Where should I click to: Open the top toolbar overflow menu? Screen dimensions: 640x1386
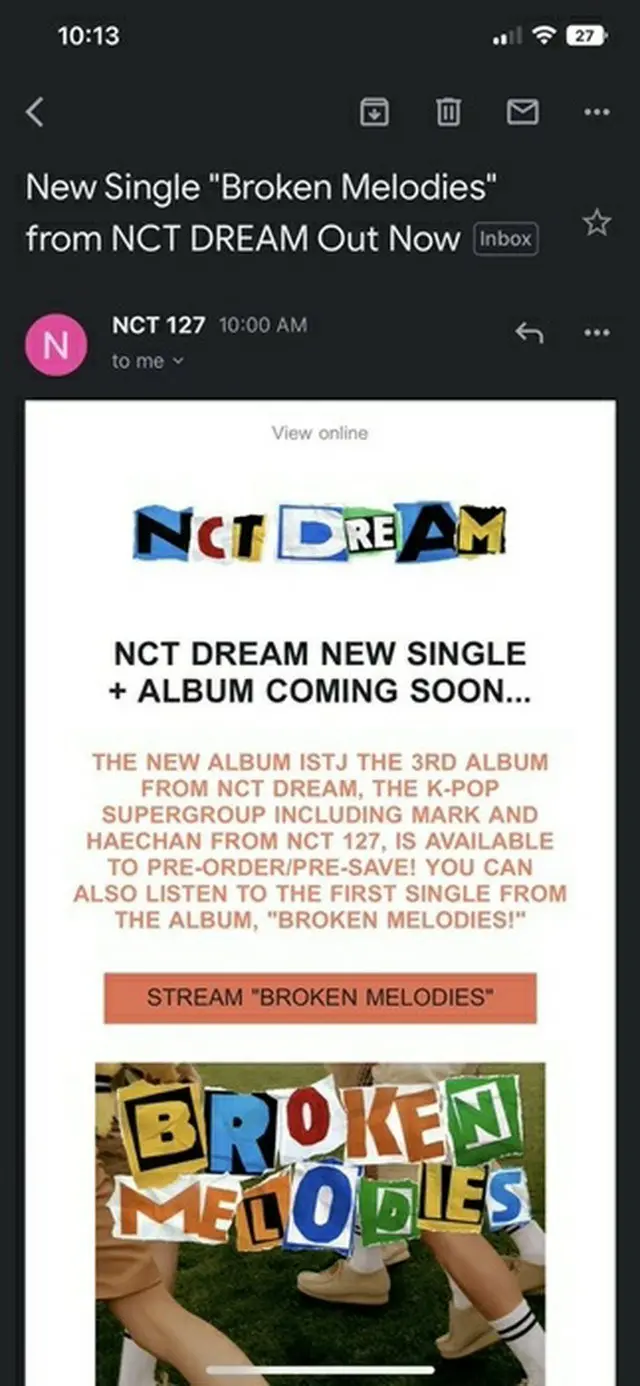pyautogui.click(x=597, y=113)
